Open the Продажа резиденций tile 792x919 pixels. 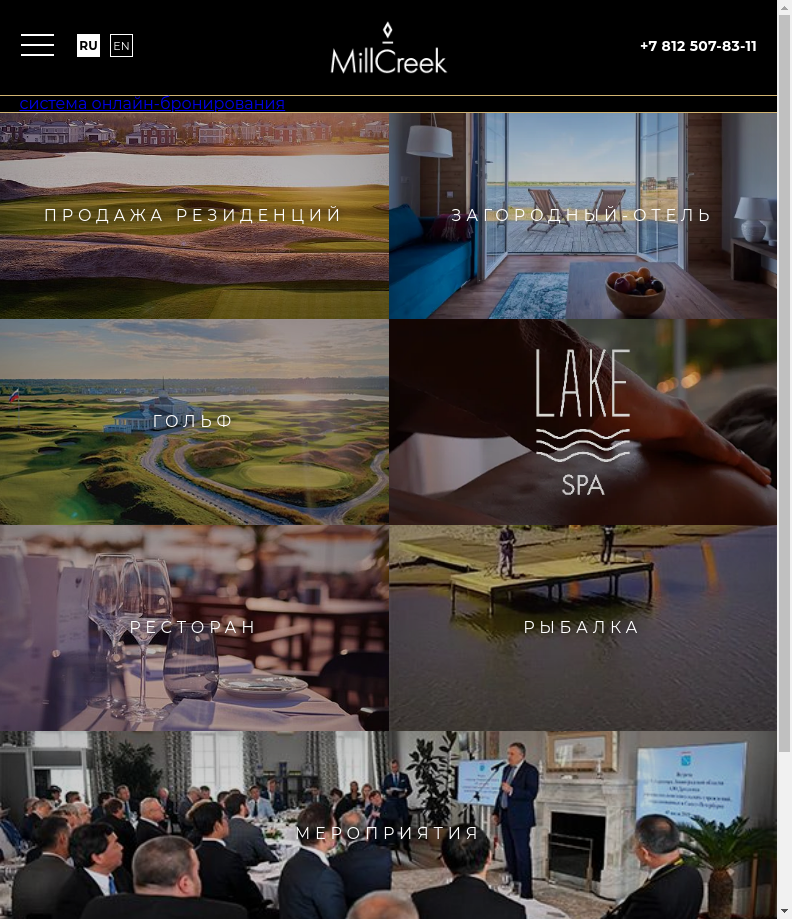pyautogui.click(x=194, y=215)
